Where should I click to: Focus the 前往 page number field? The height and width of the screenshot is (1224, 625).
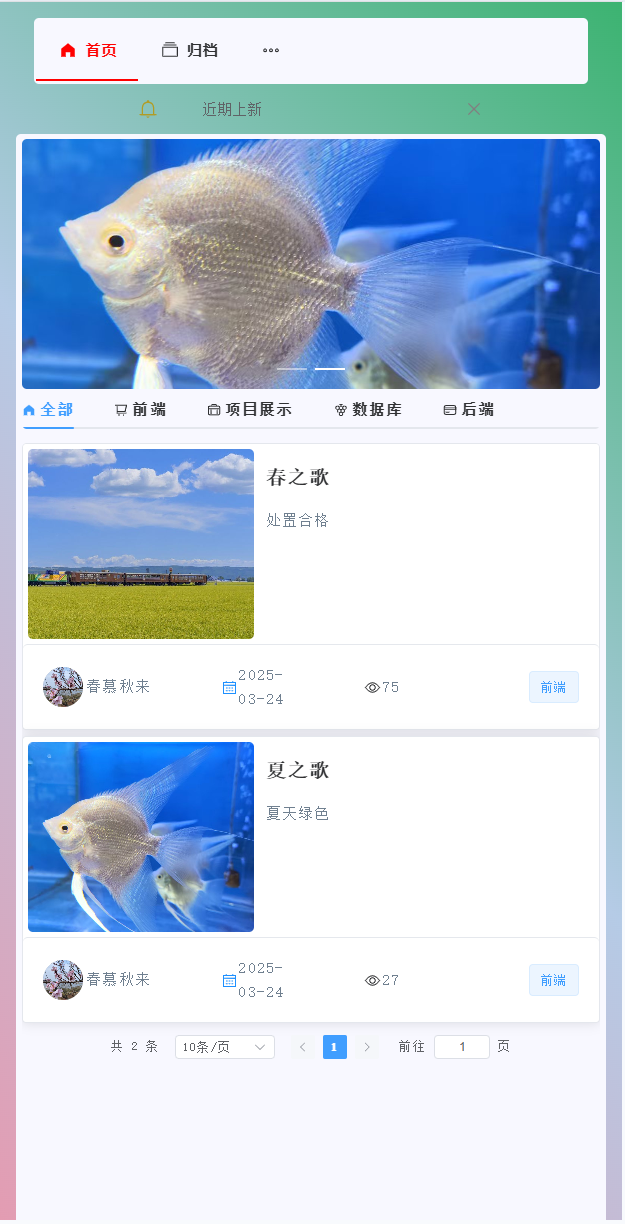462,1047
